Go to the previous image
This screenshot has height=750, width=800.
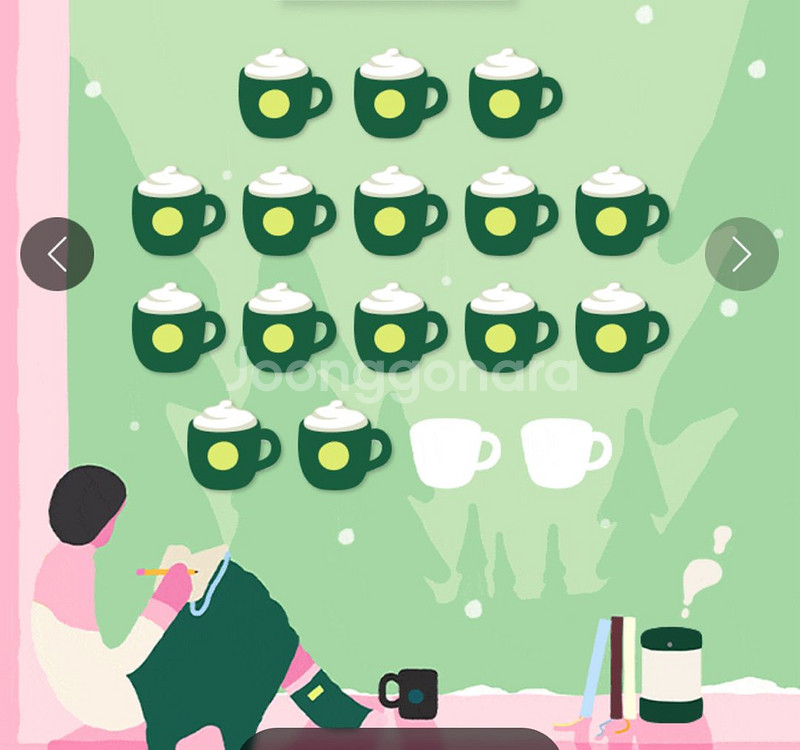point(57,254)
